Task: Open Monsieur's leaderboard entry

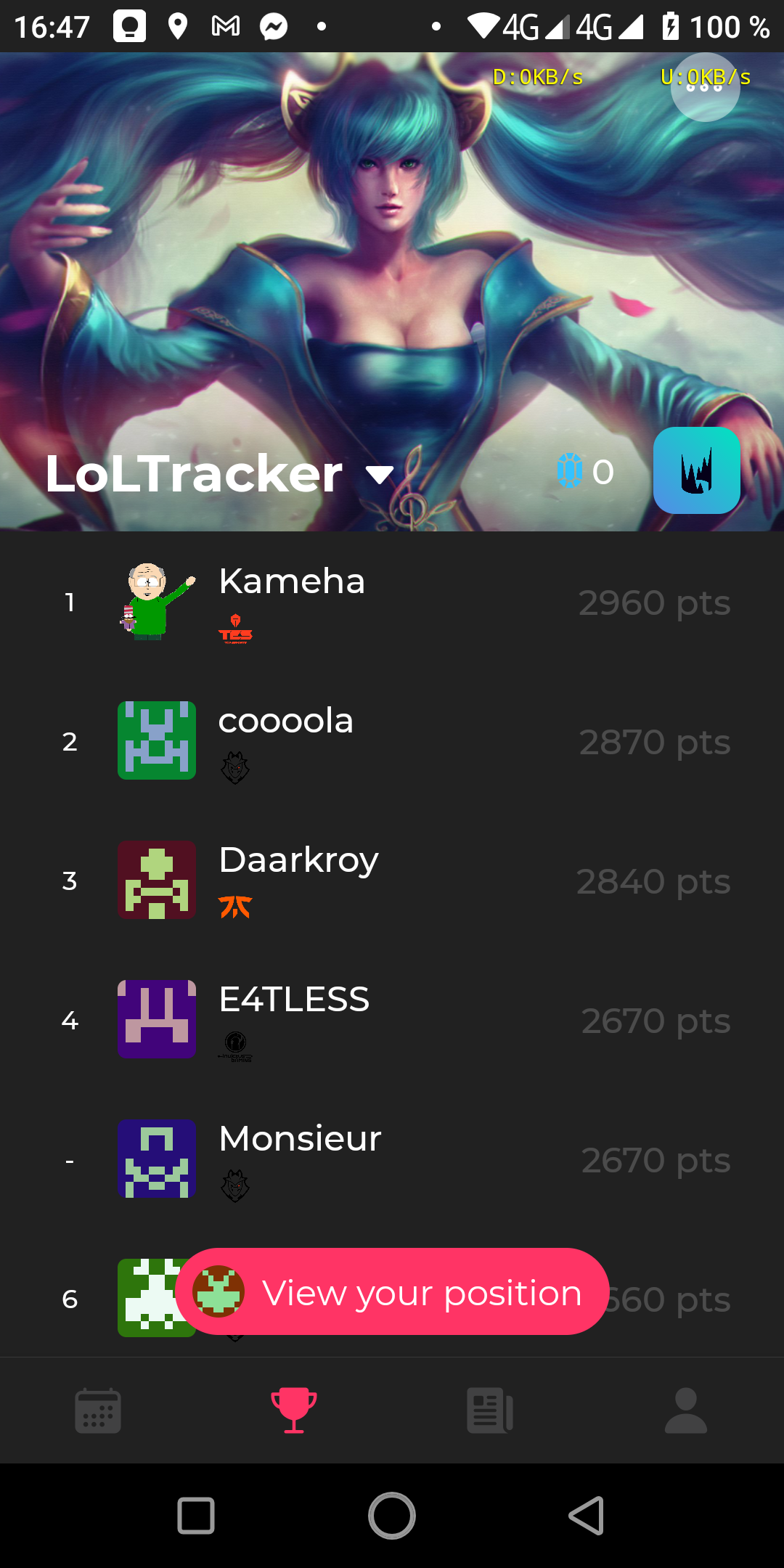Action: click(x=392, y=1159)
